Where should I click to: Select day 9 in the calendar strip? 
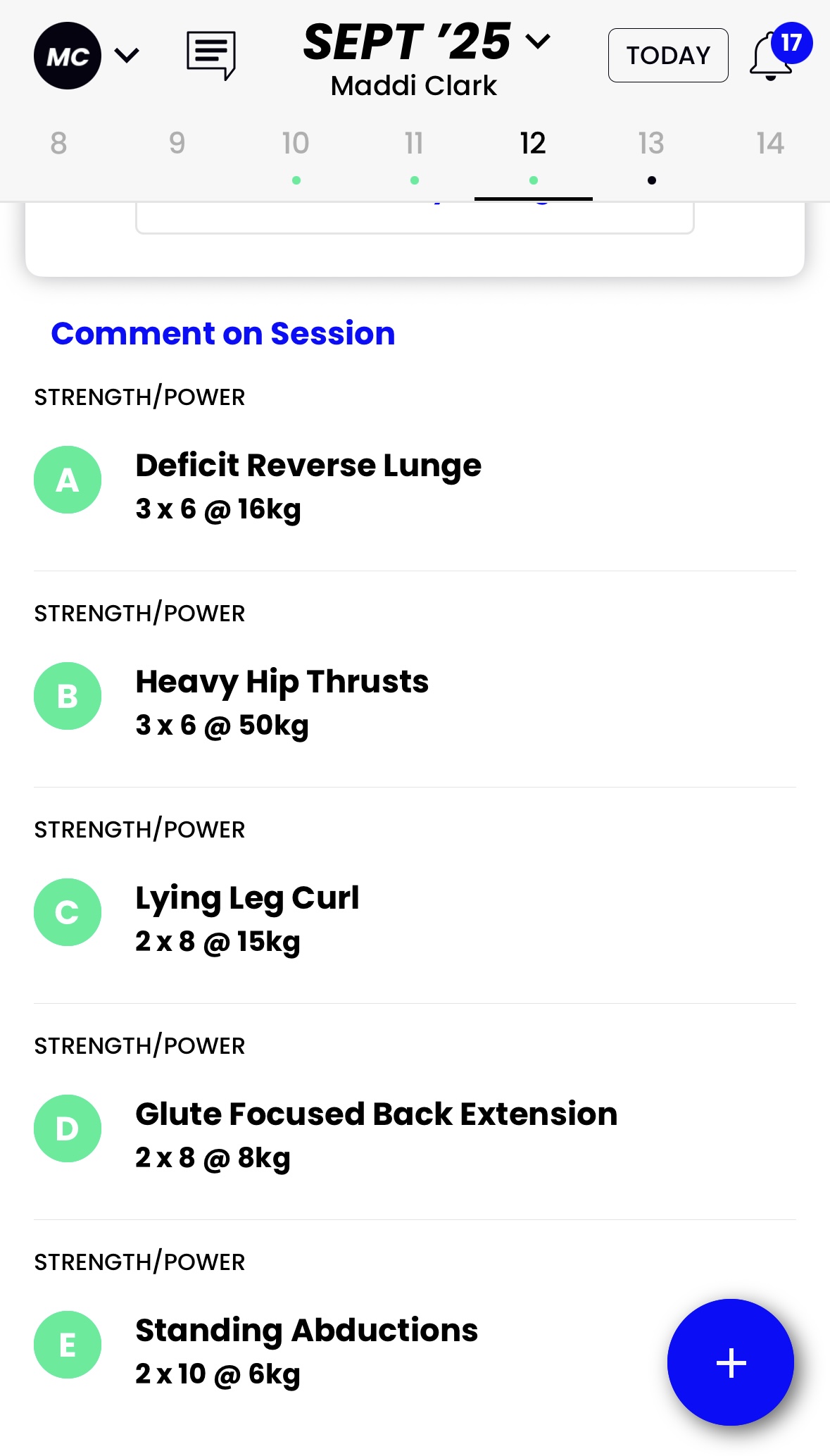tap(177, 144)
